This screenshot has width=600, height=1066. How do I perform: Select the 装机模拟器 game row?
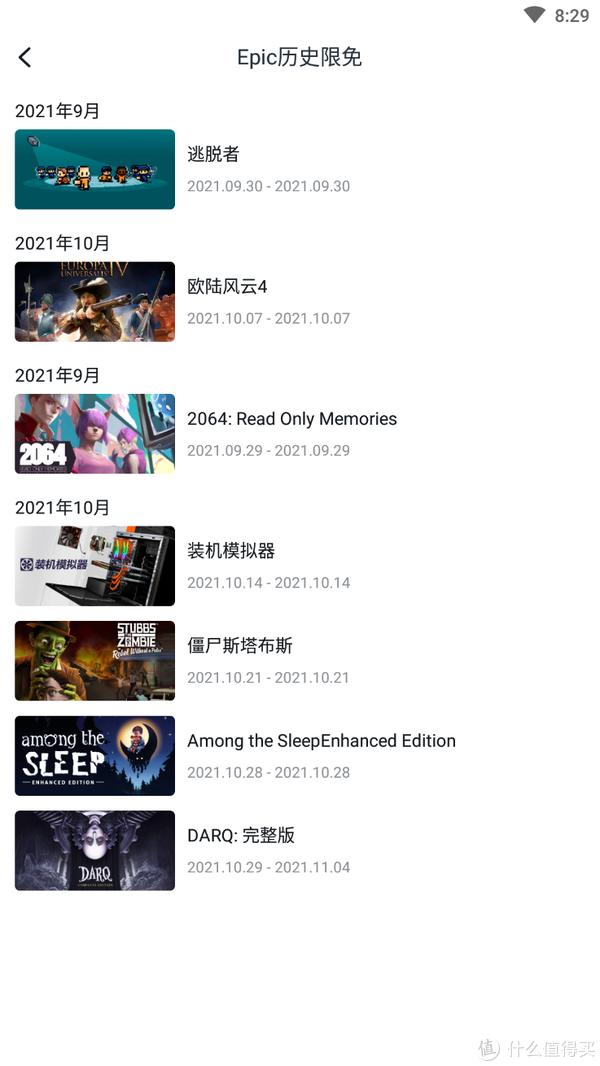(x=300, y=566)
